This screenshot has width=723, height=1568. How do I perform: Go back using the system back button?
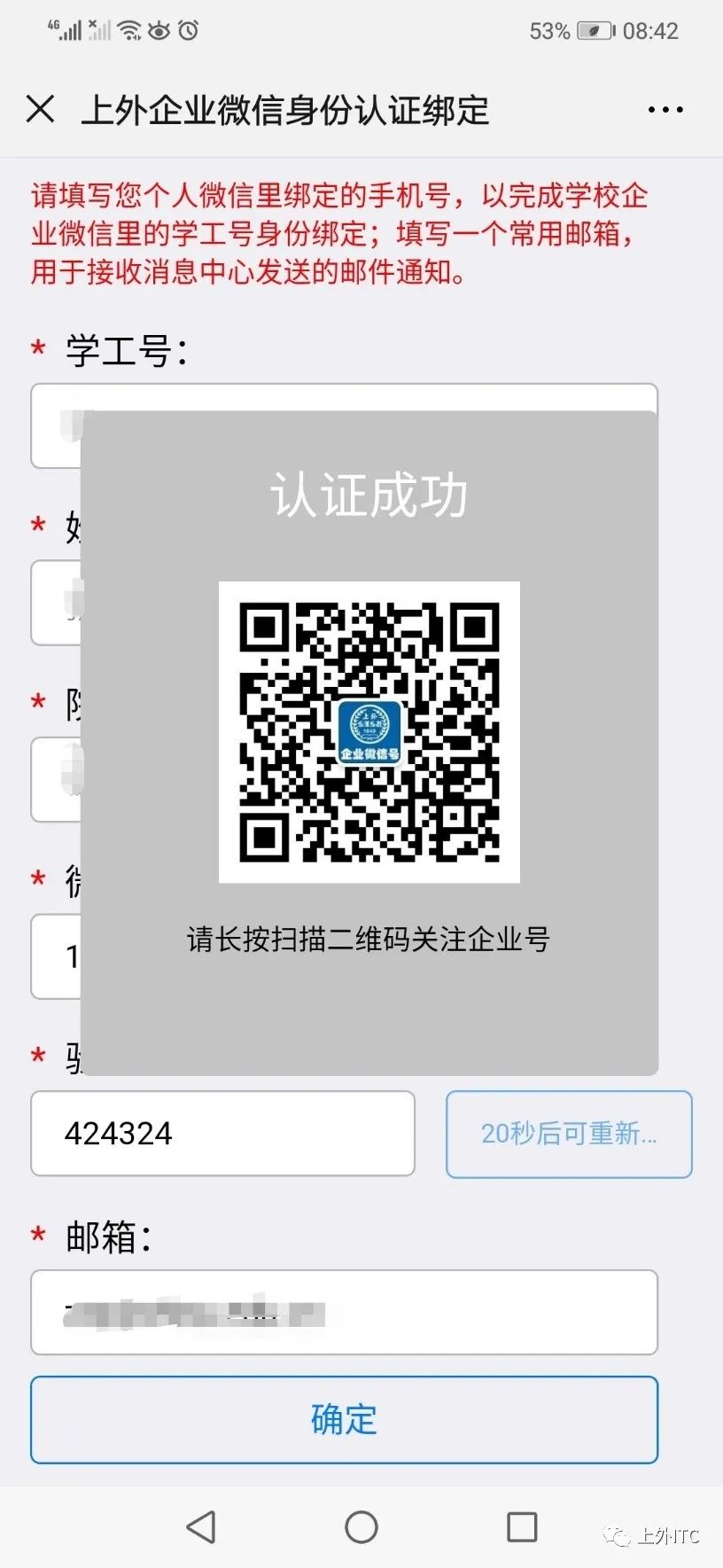coord(201,1527)
